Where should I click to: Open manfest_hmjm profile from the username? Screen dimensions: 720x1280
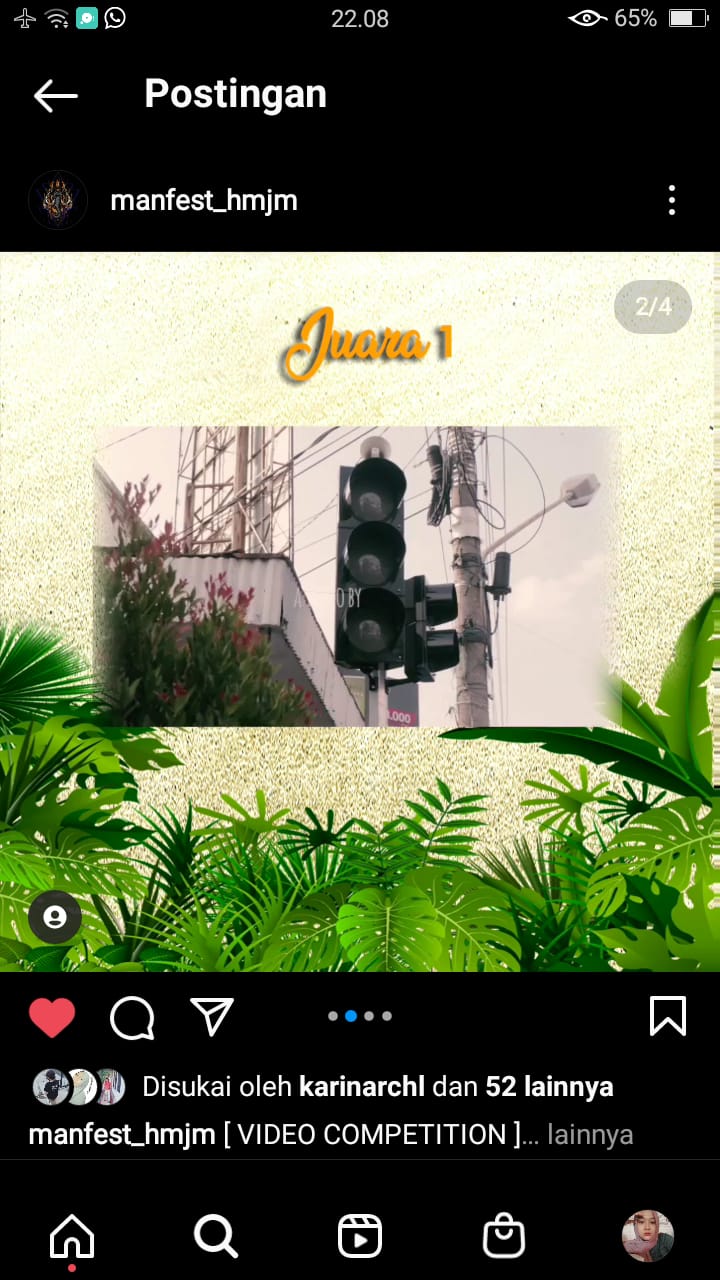coord(203,200)
